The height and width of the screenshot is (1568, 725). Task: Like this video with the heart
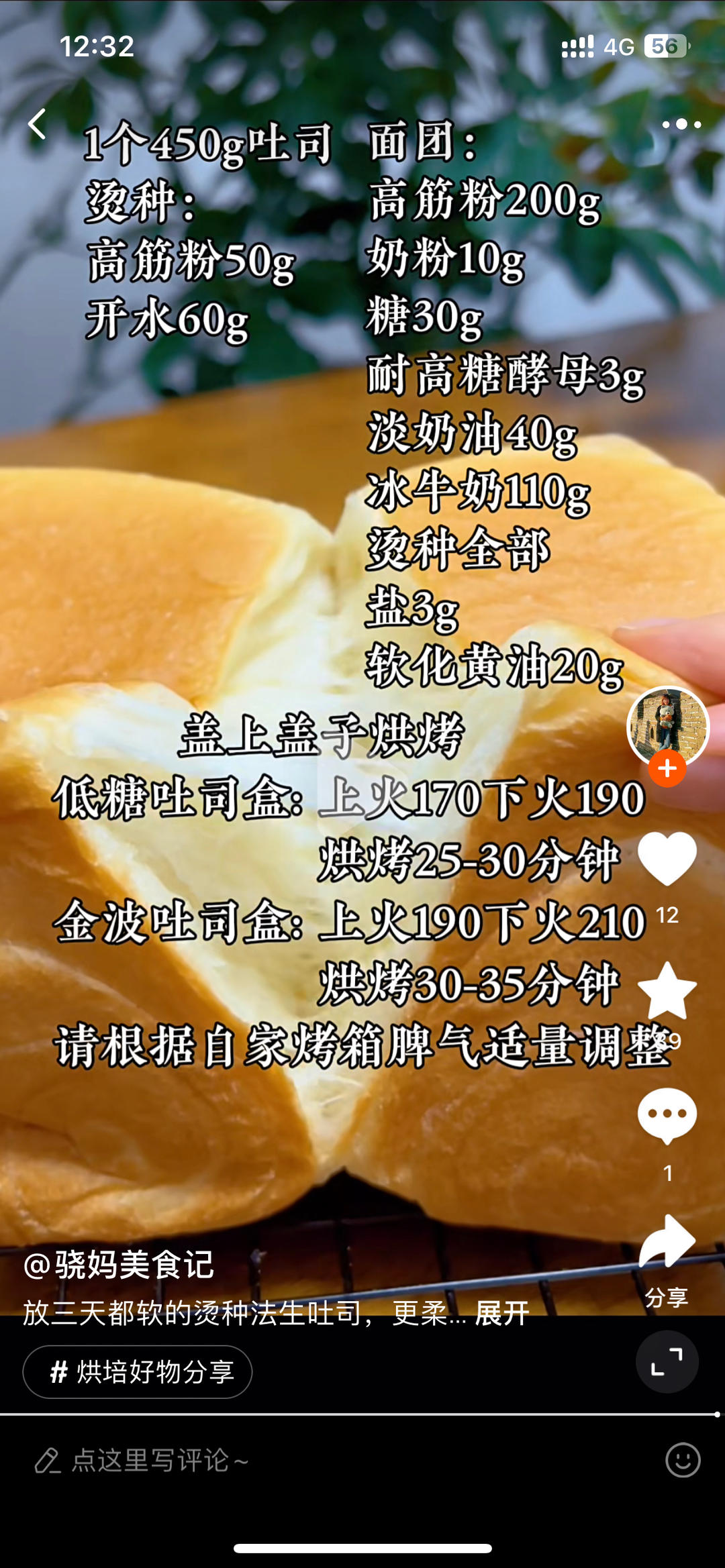667,858
